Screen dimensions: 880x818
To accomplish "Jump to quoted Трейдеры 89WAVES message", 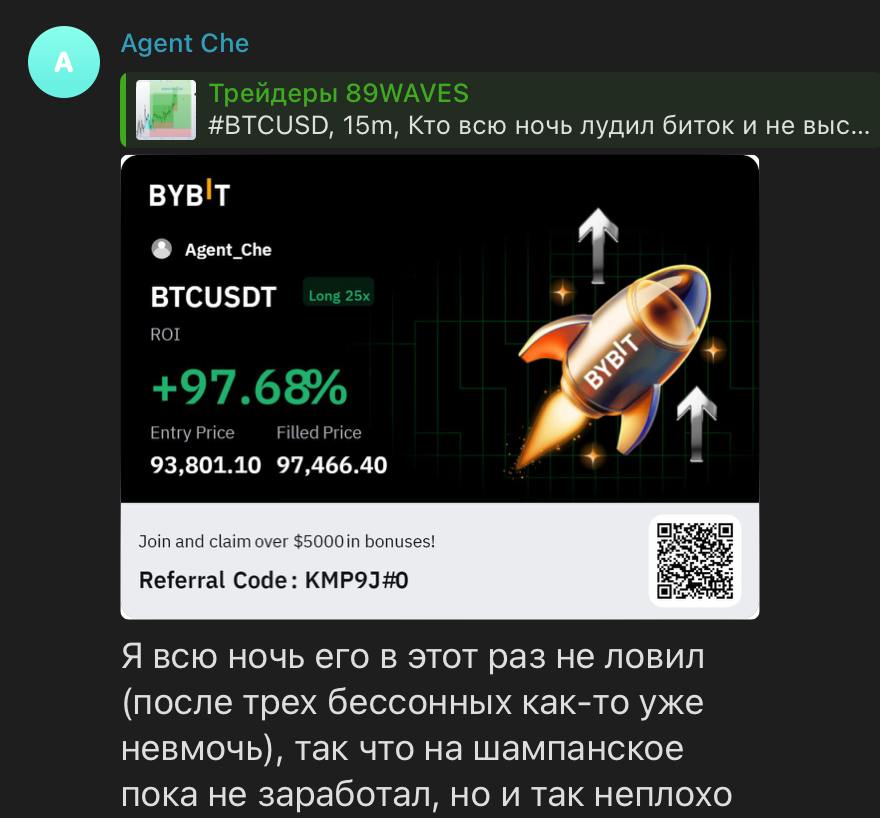I will point(500,110).
